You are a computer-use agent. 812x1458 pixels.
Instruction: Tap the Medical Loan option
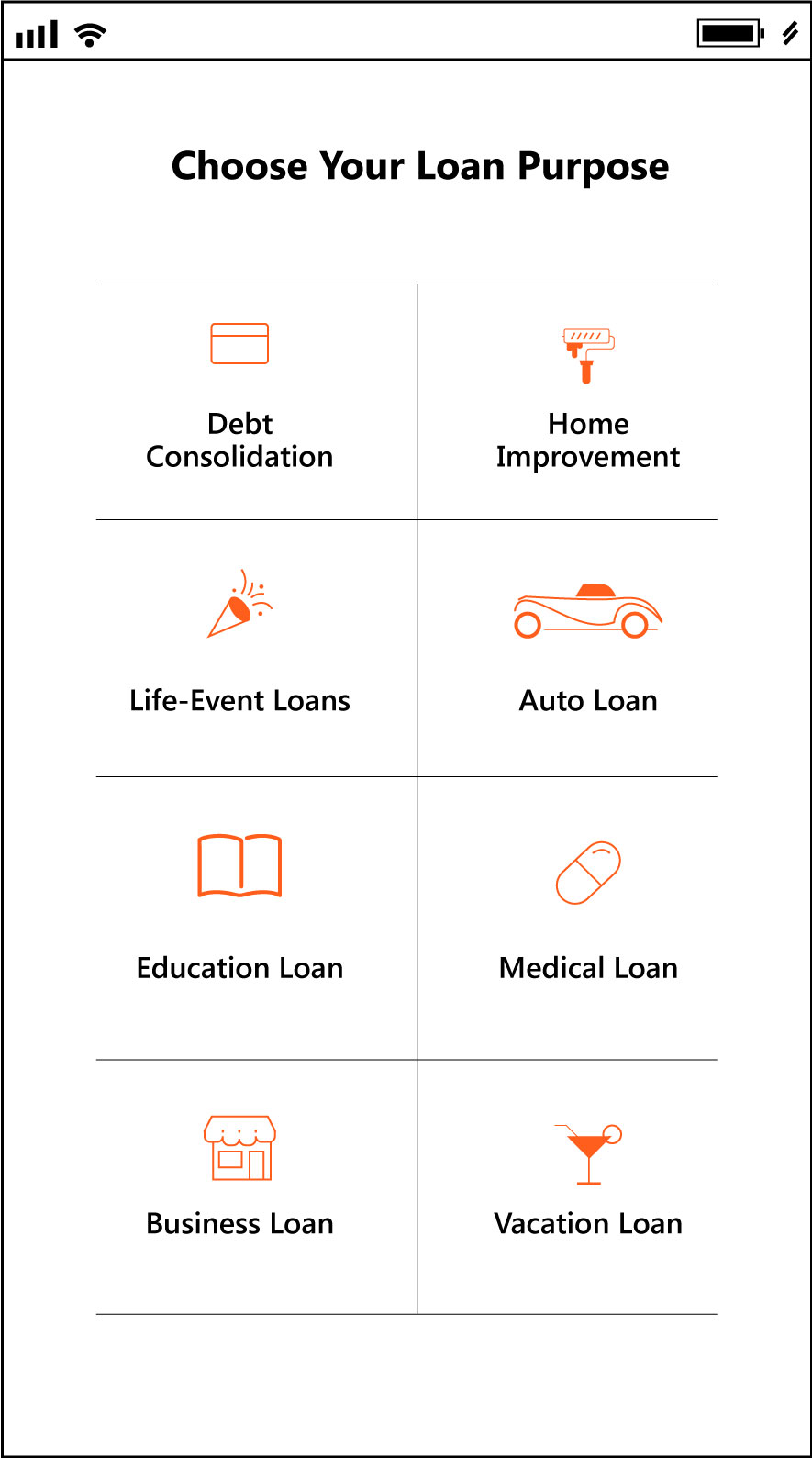tap(568, 918)
